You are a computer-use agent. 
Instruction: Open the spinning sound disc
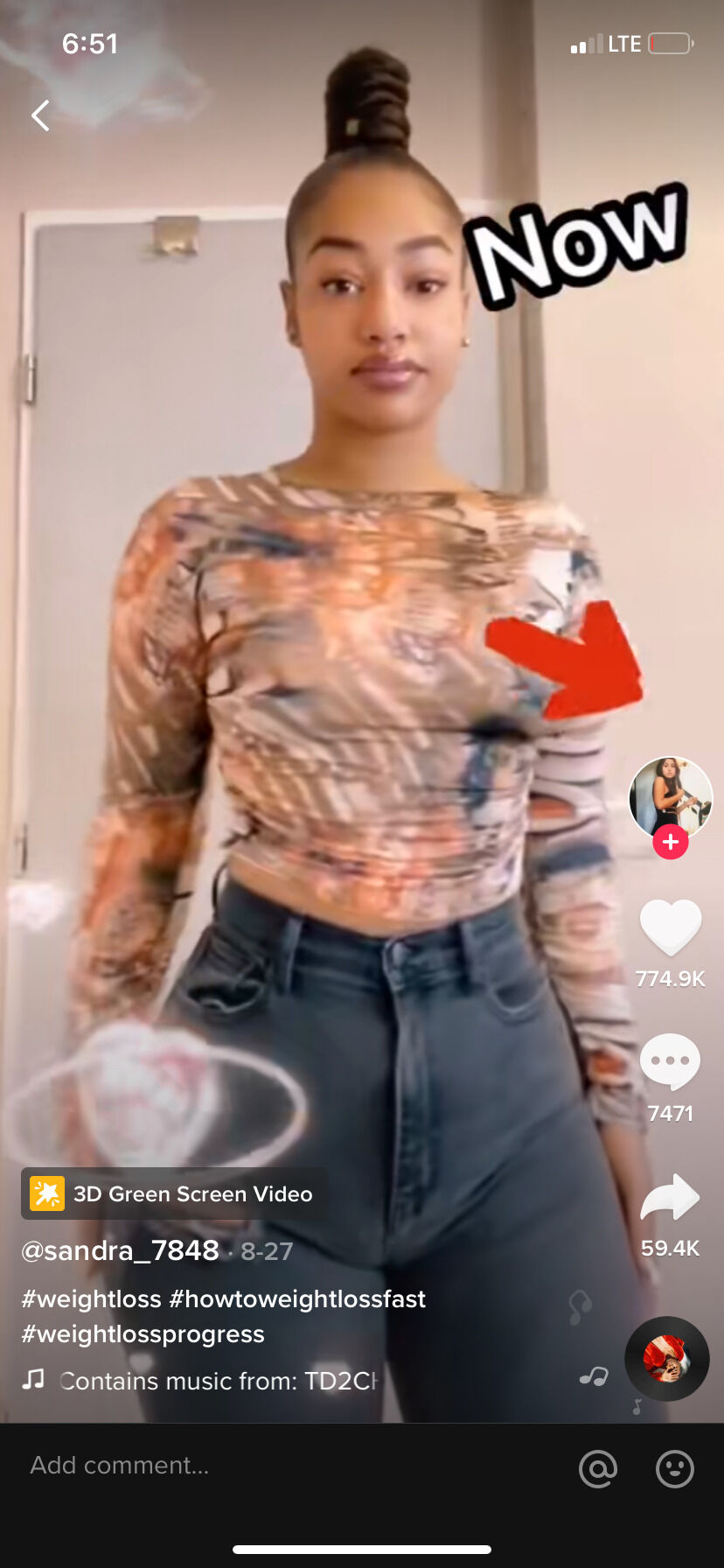pos(666,1358)
